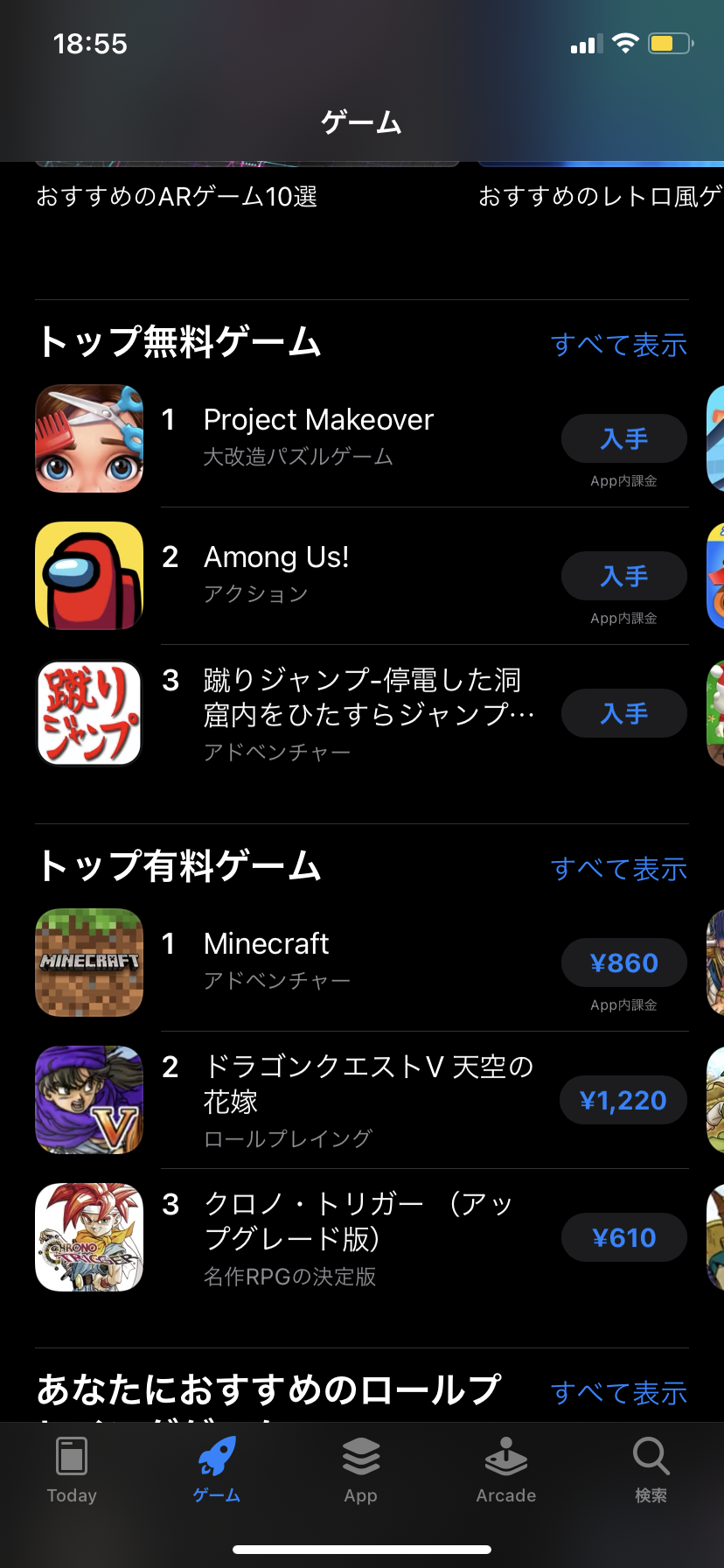Go to the Arcade tab
Screen dimensions: 724x1568
[x=505, y=1470]
